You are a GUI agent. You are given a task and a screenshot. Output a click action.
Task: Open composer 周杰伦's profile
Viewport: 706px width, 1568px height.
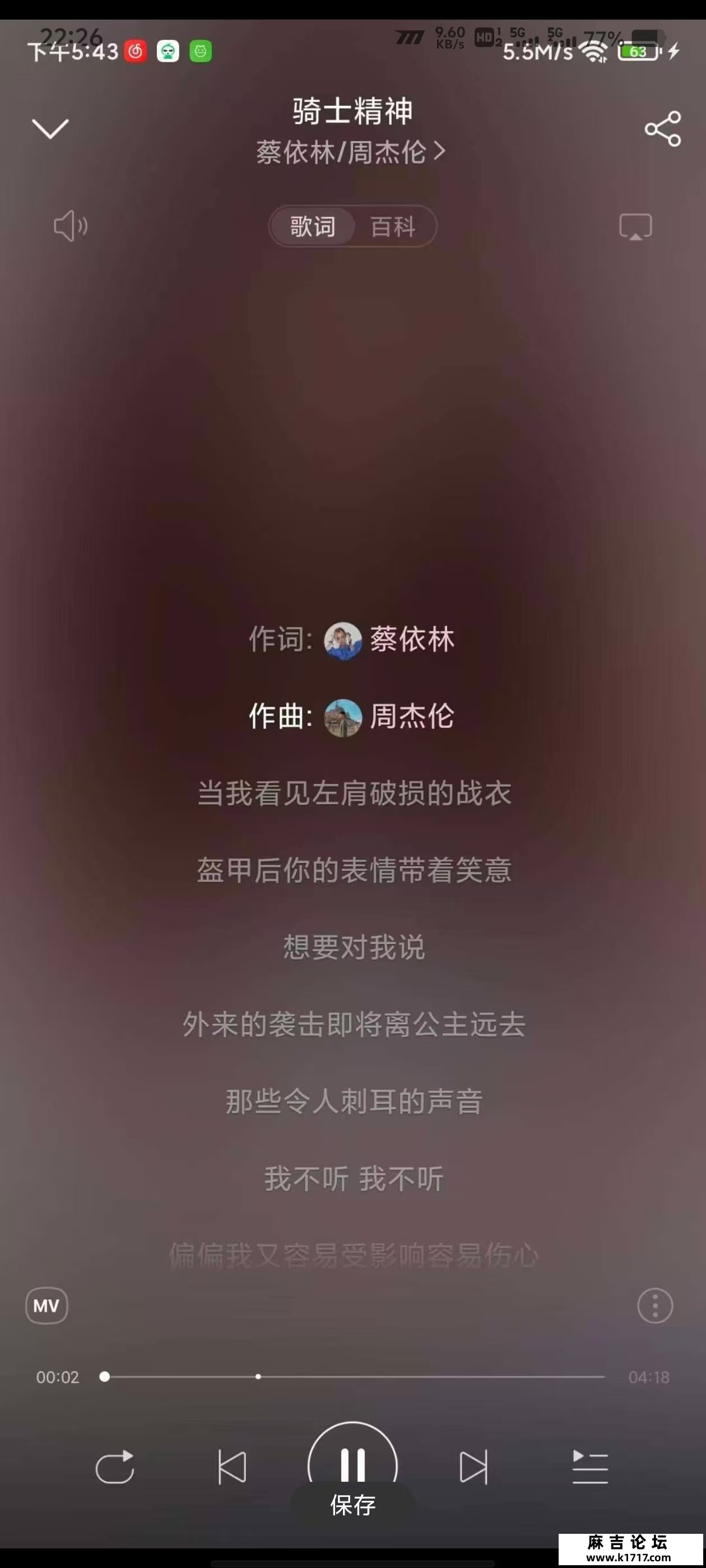point(390,716)
